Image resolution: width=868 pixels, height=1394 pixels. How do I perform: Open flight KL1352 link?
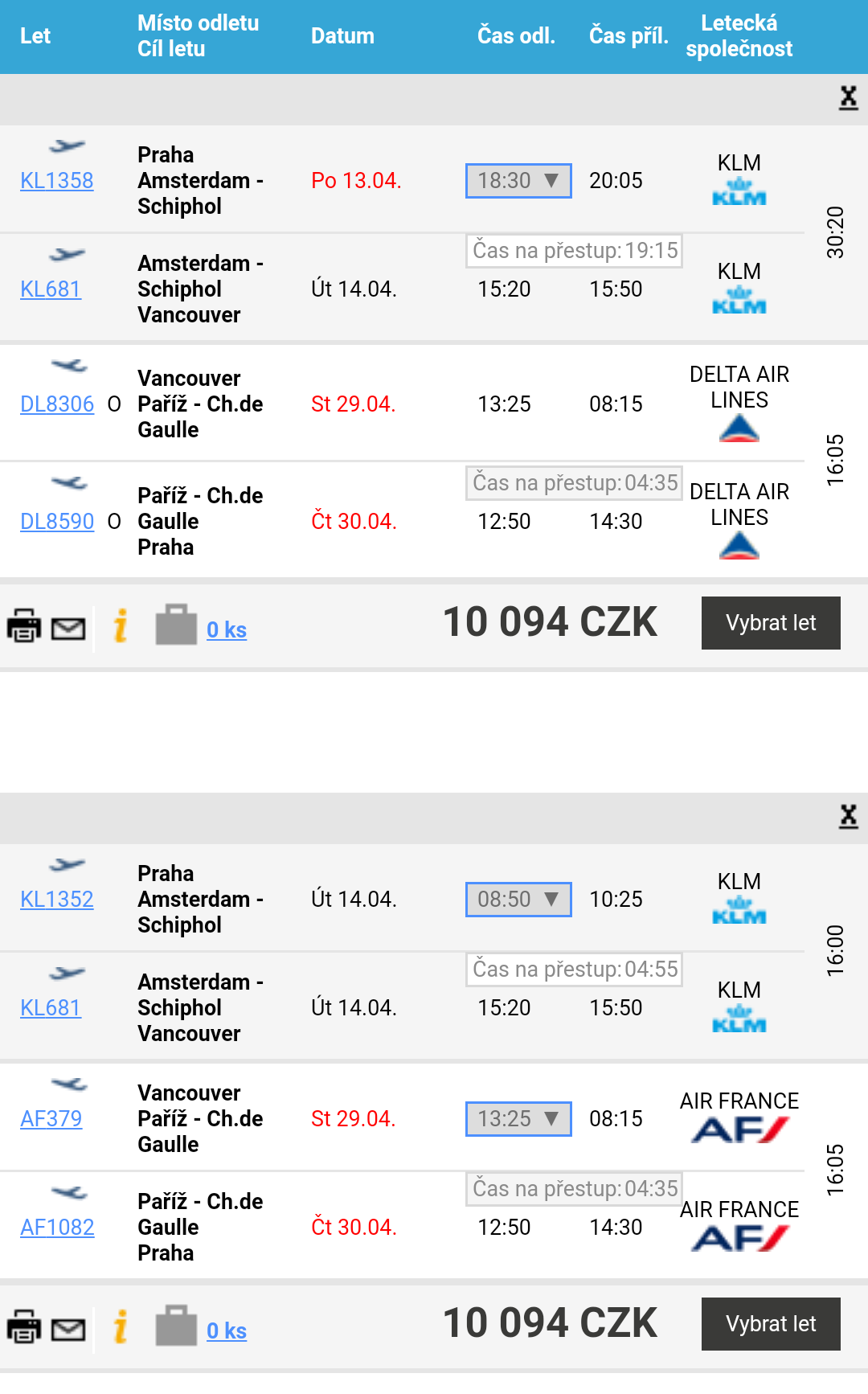click(56, 900)
